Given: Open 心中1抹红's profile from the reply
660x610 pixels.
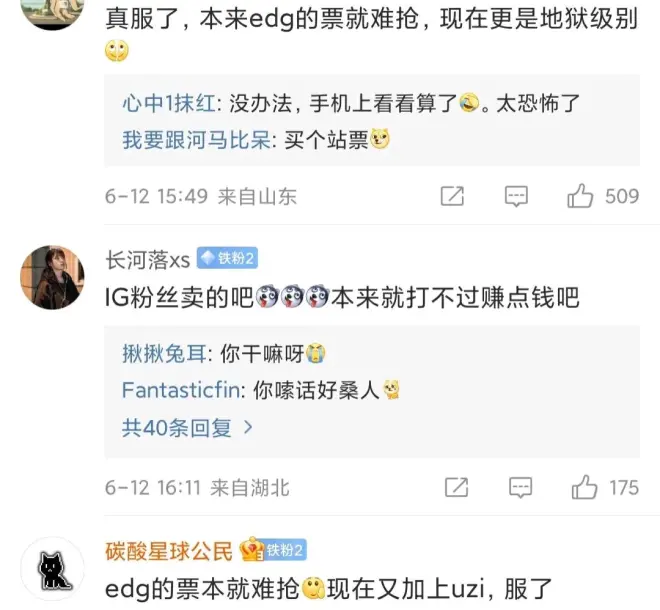Looking at the screenshot, I should point(158,103).
